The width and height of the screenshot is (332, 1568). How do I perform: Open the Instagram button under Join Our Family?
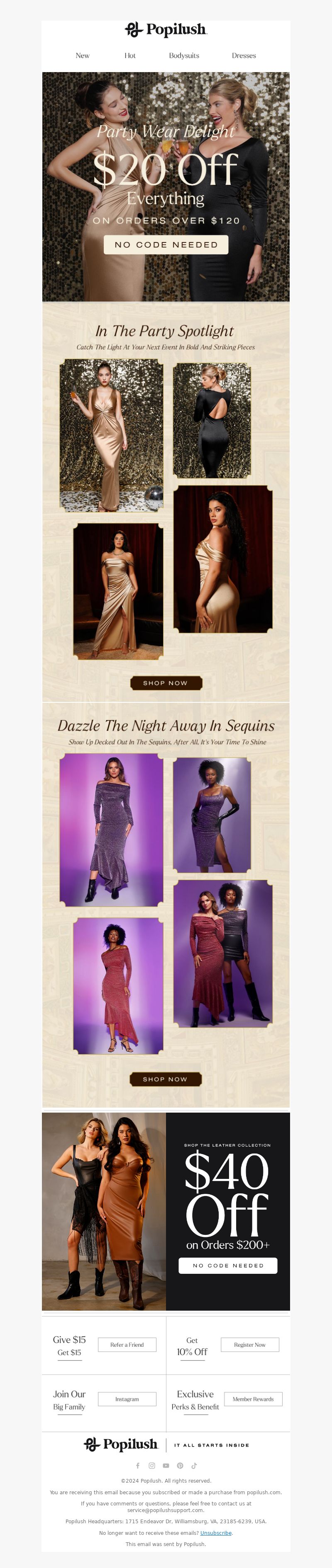pos(127,1399)
